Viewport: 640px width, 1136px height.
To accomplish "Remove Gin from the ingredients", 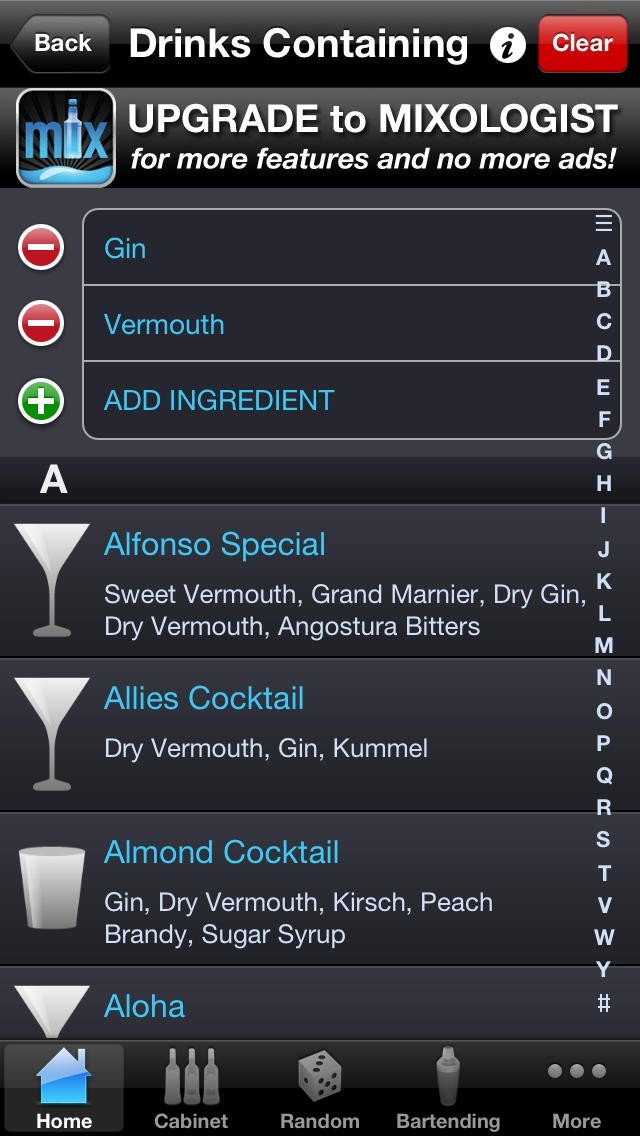I will click(41, 248).
